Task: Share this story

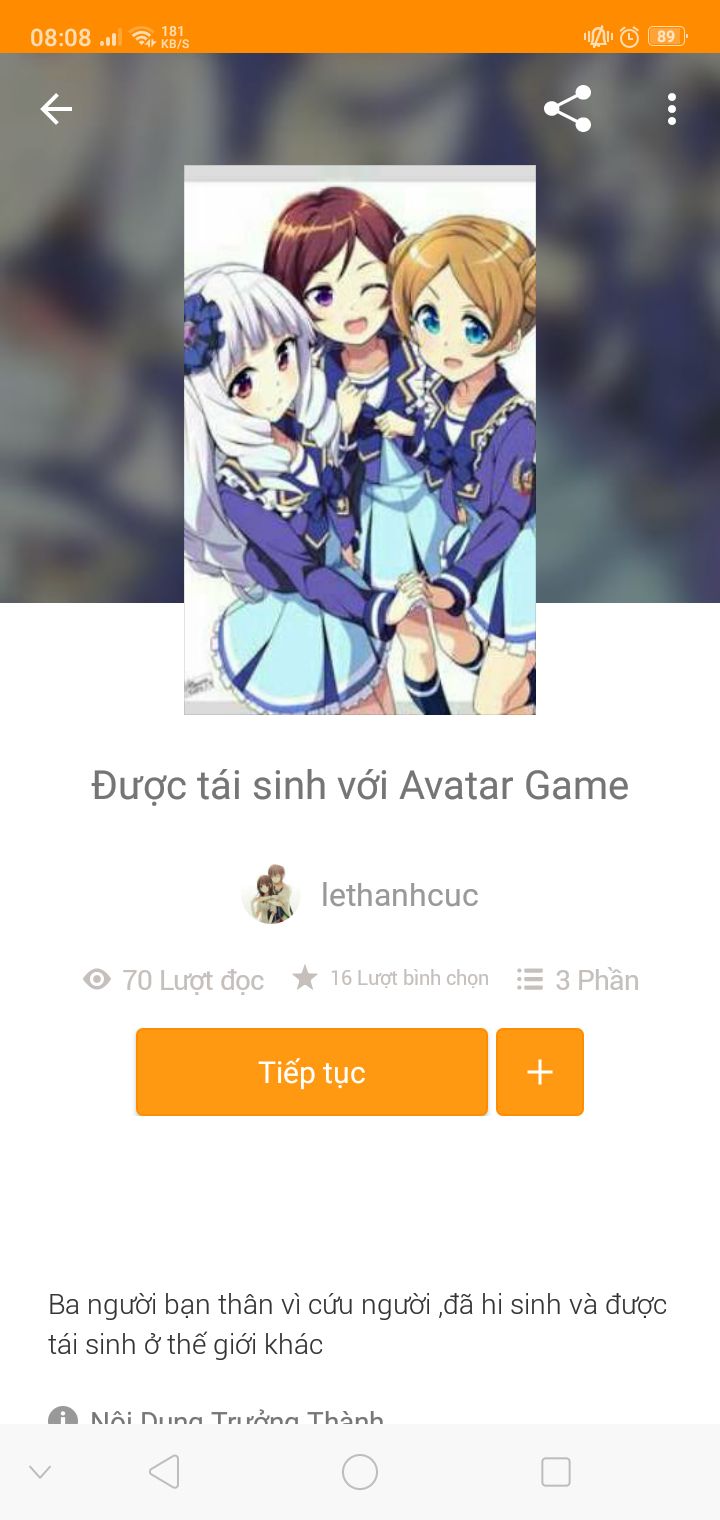Action: pos(567,109)
